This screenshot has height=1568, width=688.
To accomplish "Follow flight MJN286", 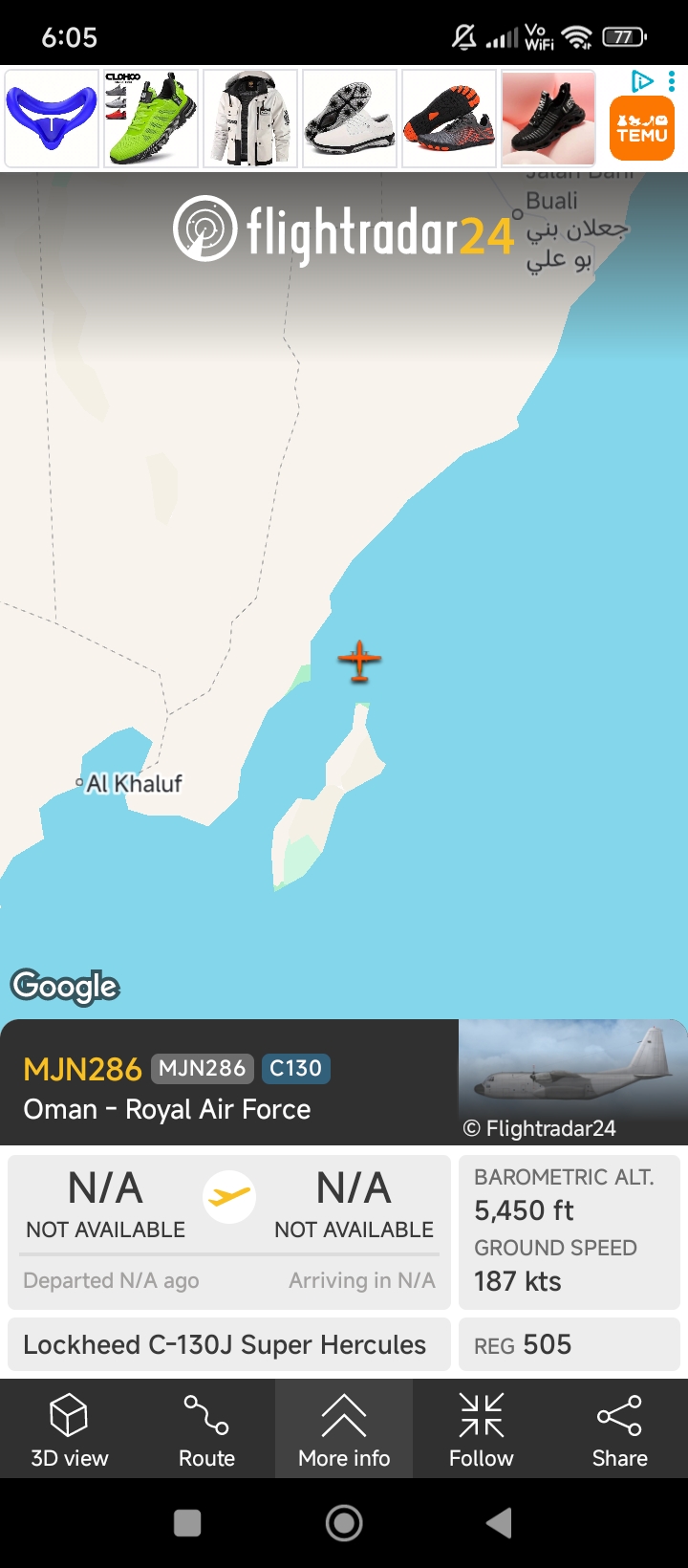I will point(482,1429).
